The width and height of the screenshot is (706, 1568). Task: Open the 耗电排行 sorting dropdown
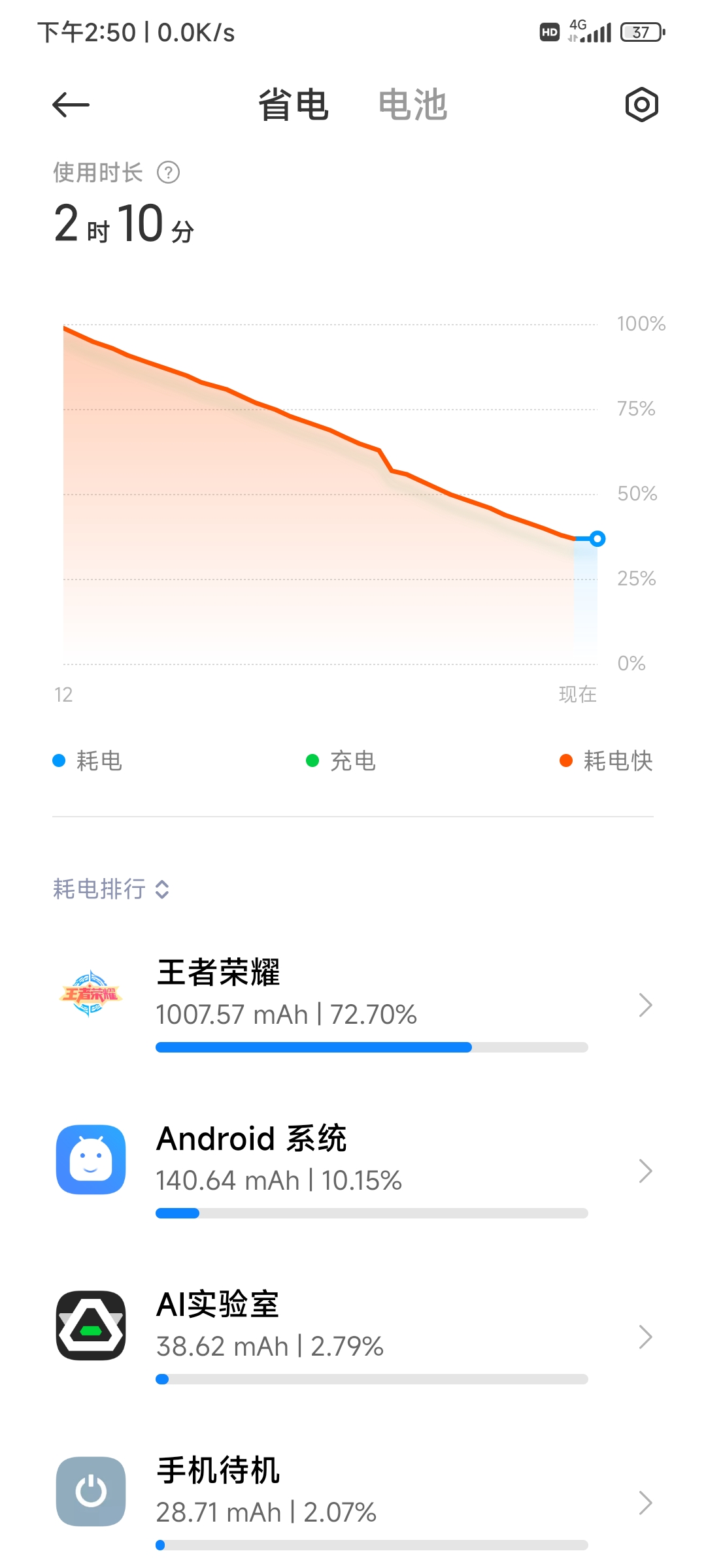coord(111,889)
